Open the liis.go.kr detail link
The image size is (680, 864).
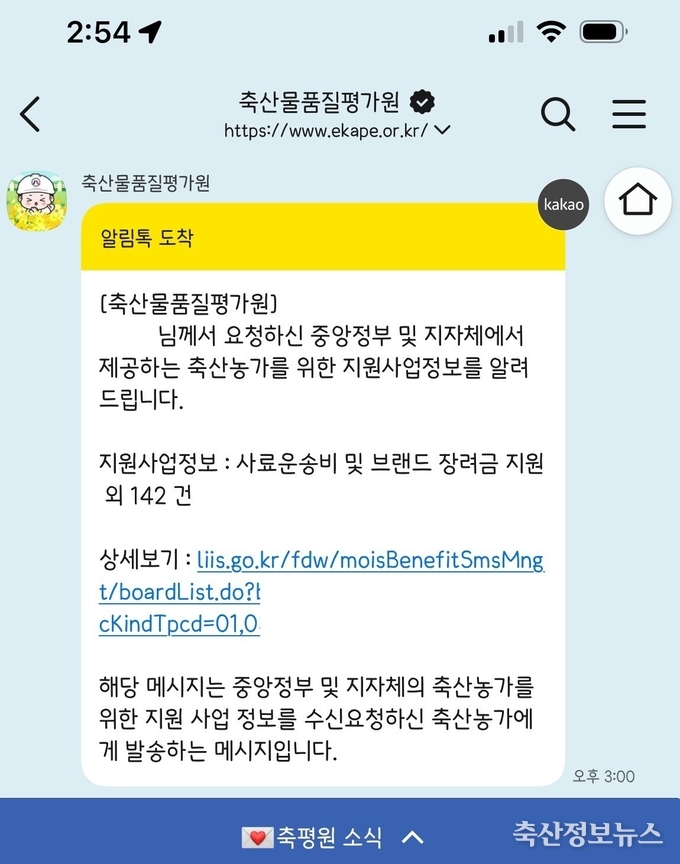[370, 560]
